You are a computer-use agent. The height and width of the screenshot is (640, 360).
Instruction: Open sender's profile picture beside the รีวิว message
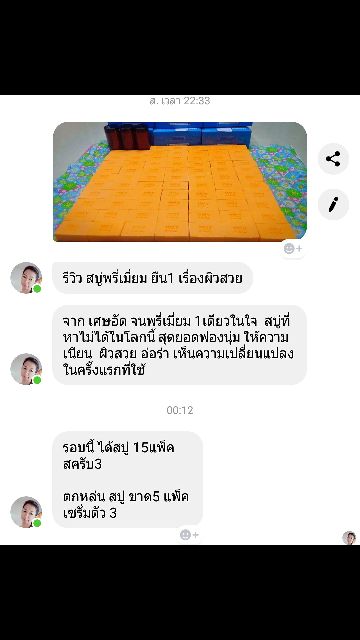(x=26, y=278)
